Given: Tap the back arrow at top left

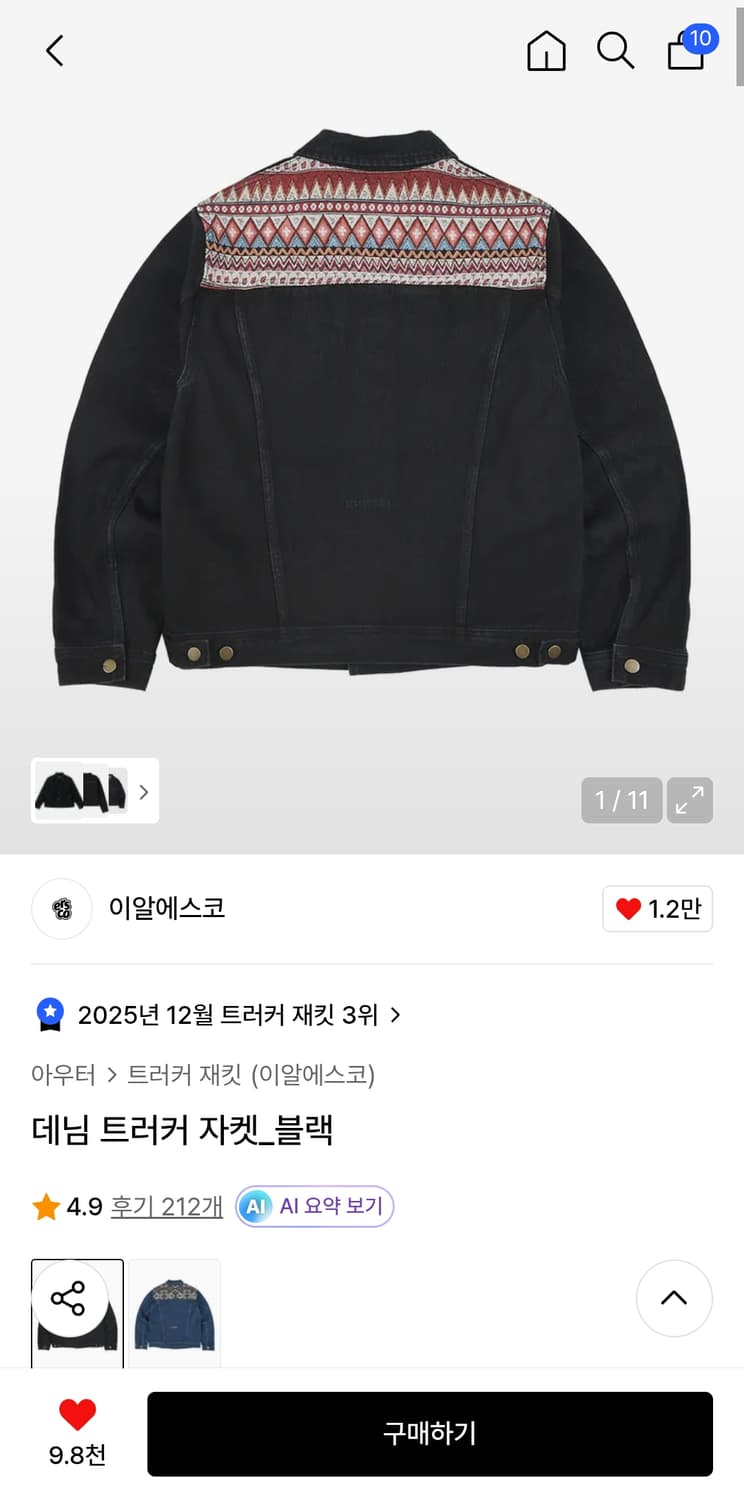Looking at the screenshot, I should [54, 50].
